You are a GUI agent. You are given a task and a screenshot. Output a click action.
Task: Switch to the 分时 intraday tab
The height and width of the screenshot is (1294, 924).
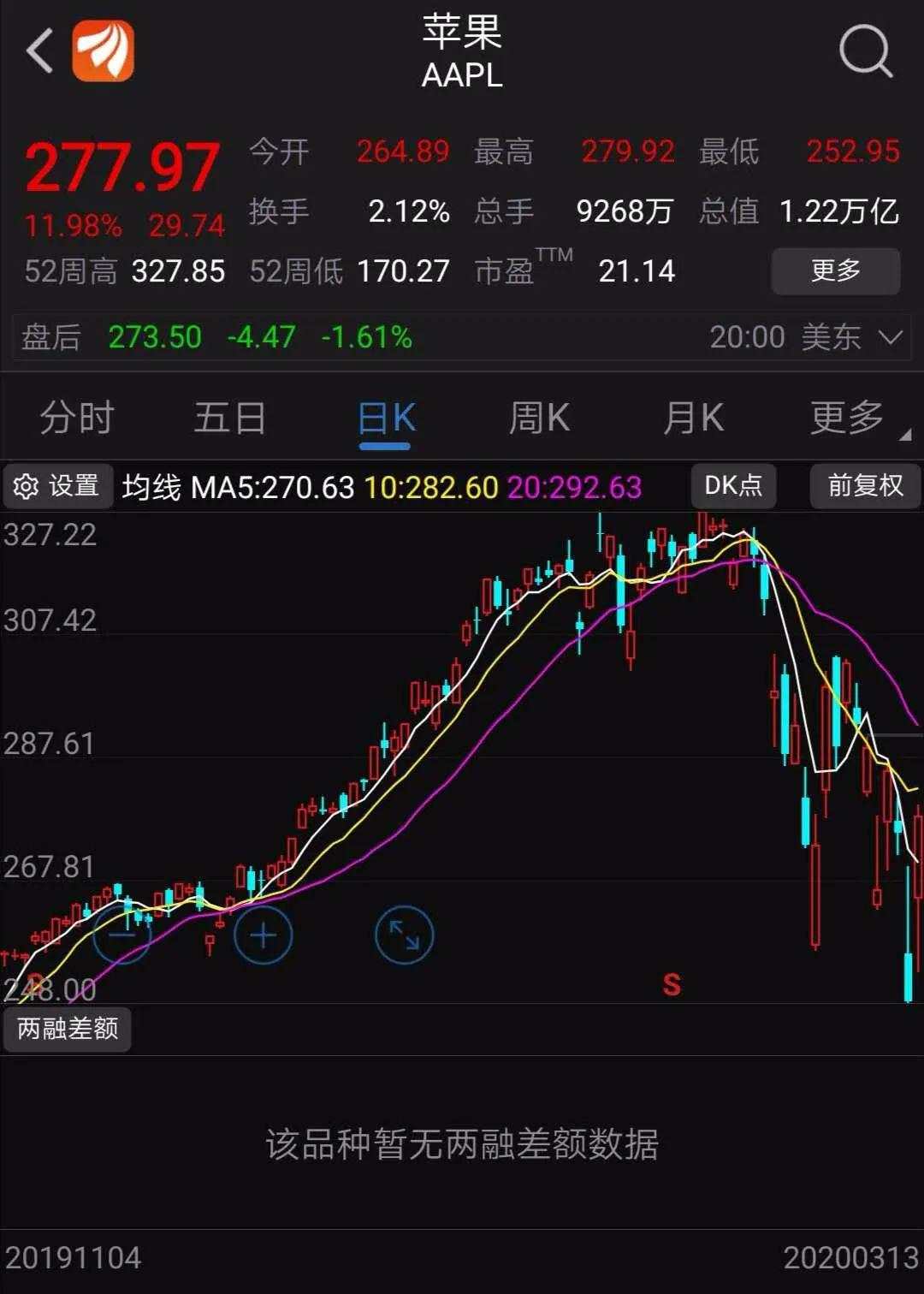(x=75, y=418)
